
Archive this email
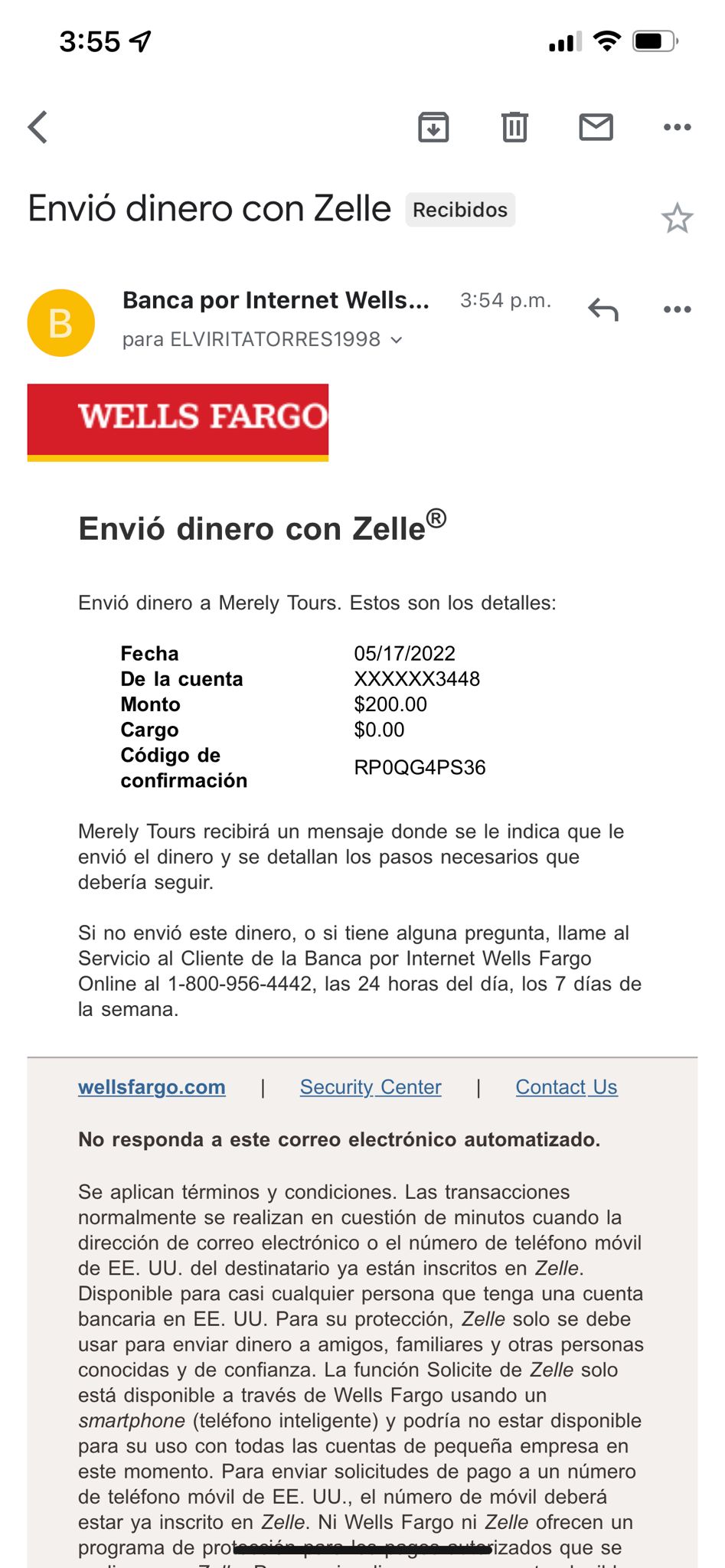433,127
